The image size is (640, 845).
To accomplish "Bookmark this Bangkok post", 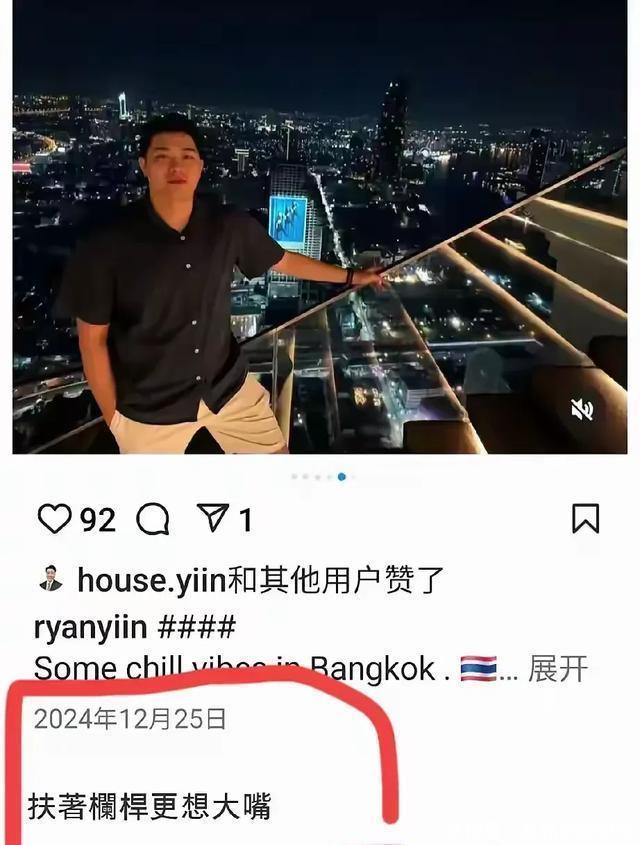I will 585,518.
